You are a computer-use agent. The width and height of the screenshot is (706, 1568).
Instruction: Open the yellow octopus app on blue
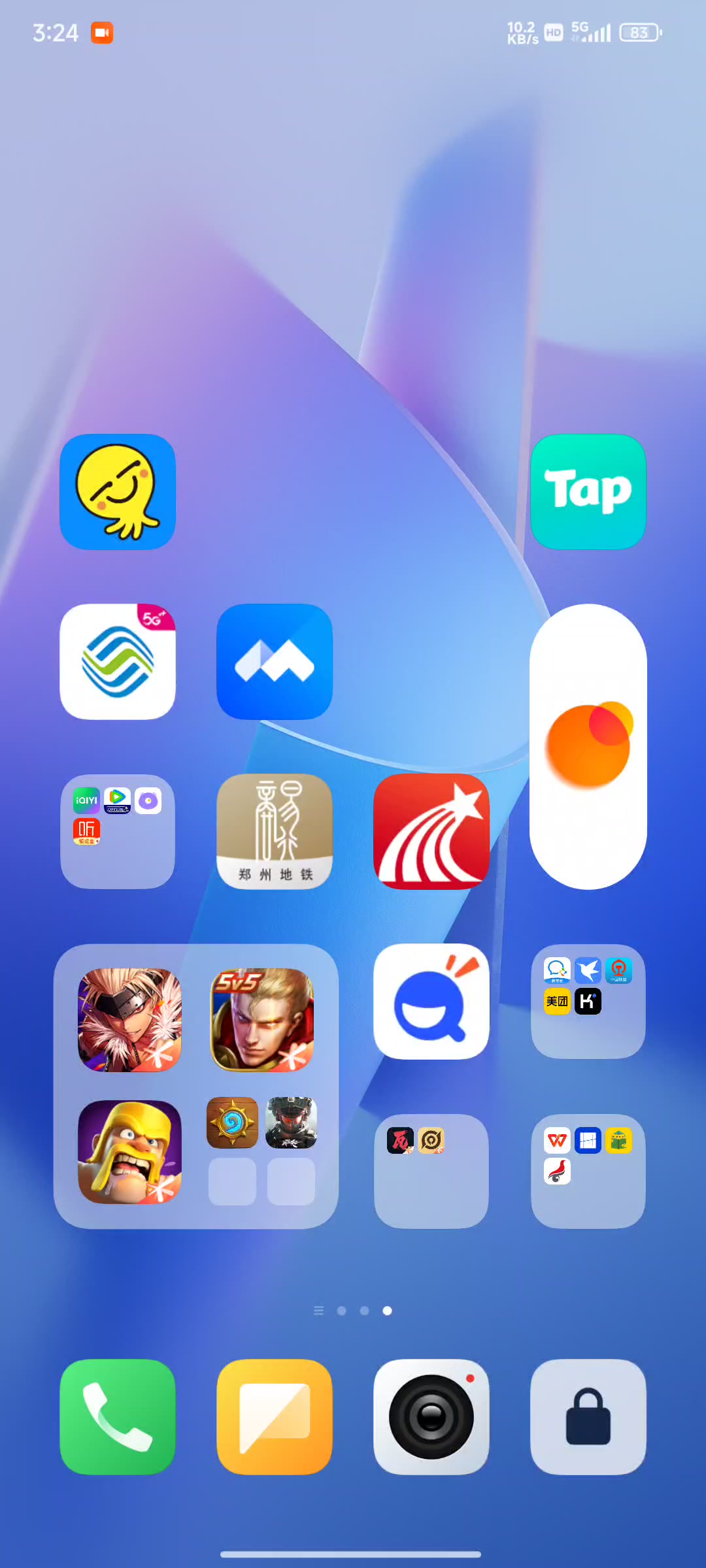pyautogui.click(x=118, y=492)
